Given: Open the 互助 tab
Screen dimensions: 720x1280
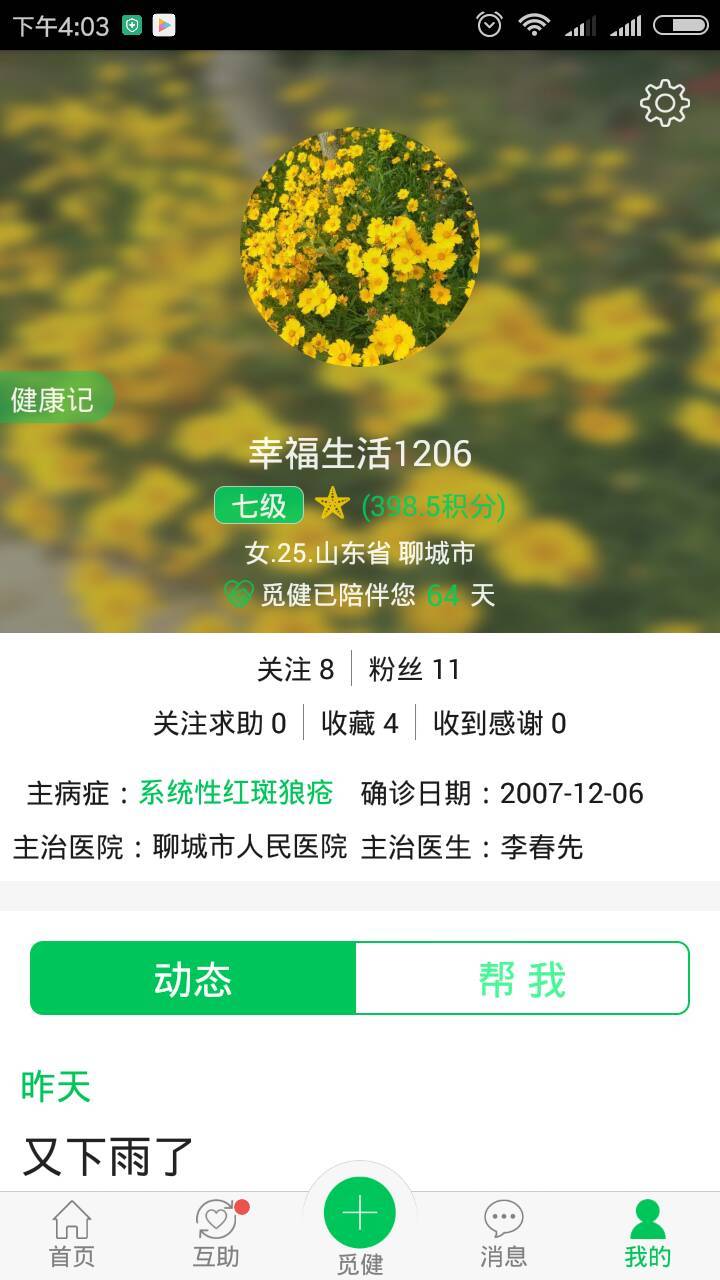Looking at the screenshot, I should [216, 1234].
